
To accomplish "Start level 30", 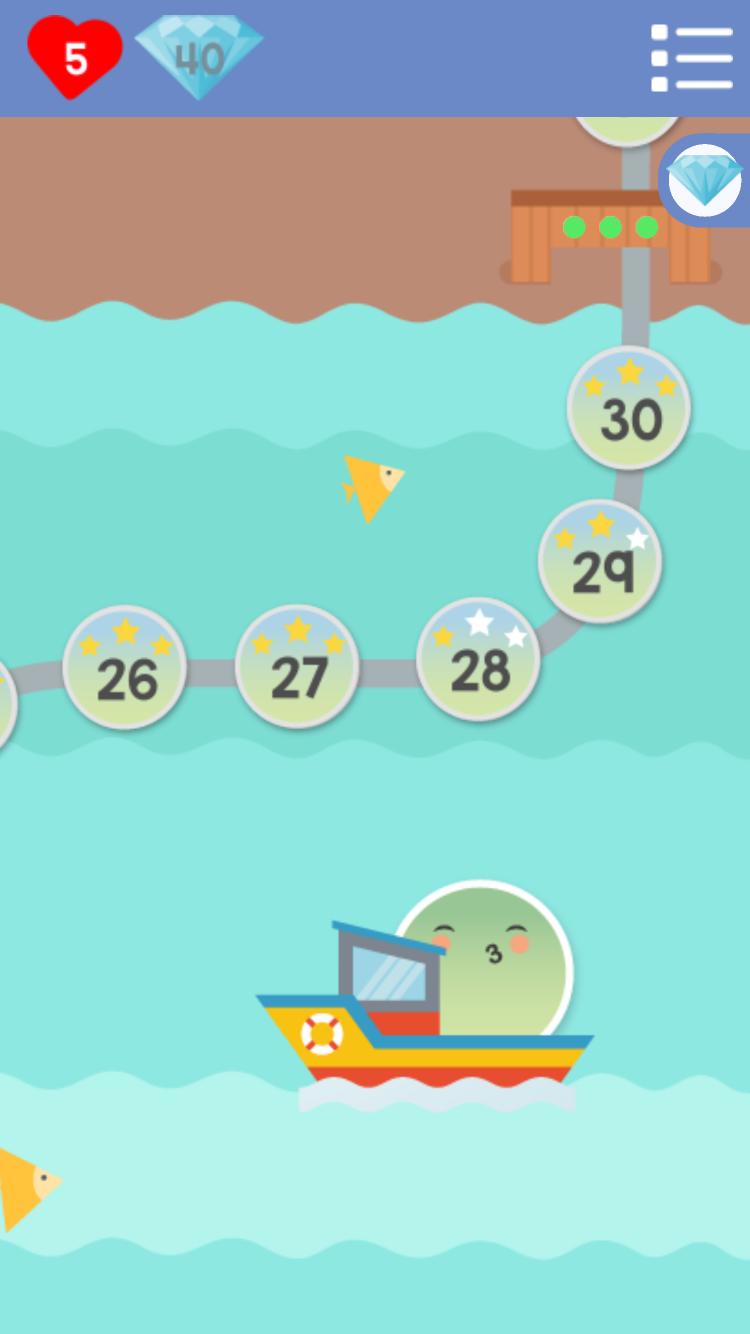I will click(x=629, y=408).
